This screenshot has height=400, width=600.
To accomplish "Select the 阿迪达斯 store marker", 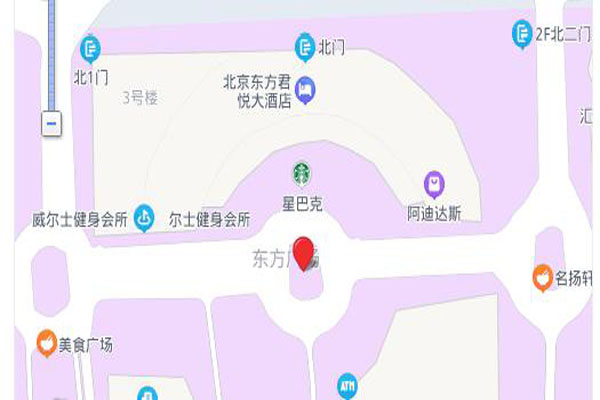I will pyautogui.click(x=433, y=183).
